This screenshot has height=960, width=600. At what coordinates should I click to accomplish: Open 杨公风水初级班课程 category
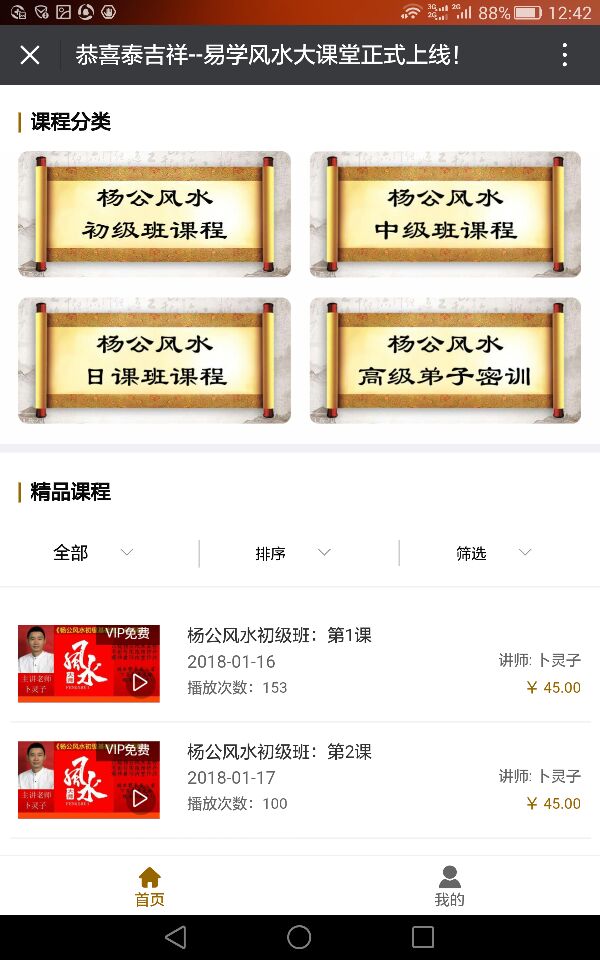pos(154,214)
